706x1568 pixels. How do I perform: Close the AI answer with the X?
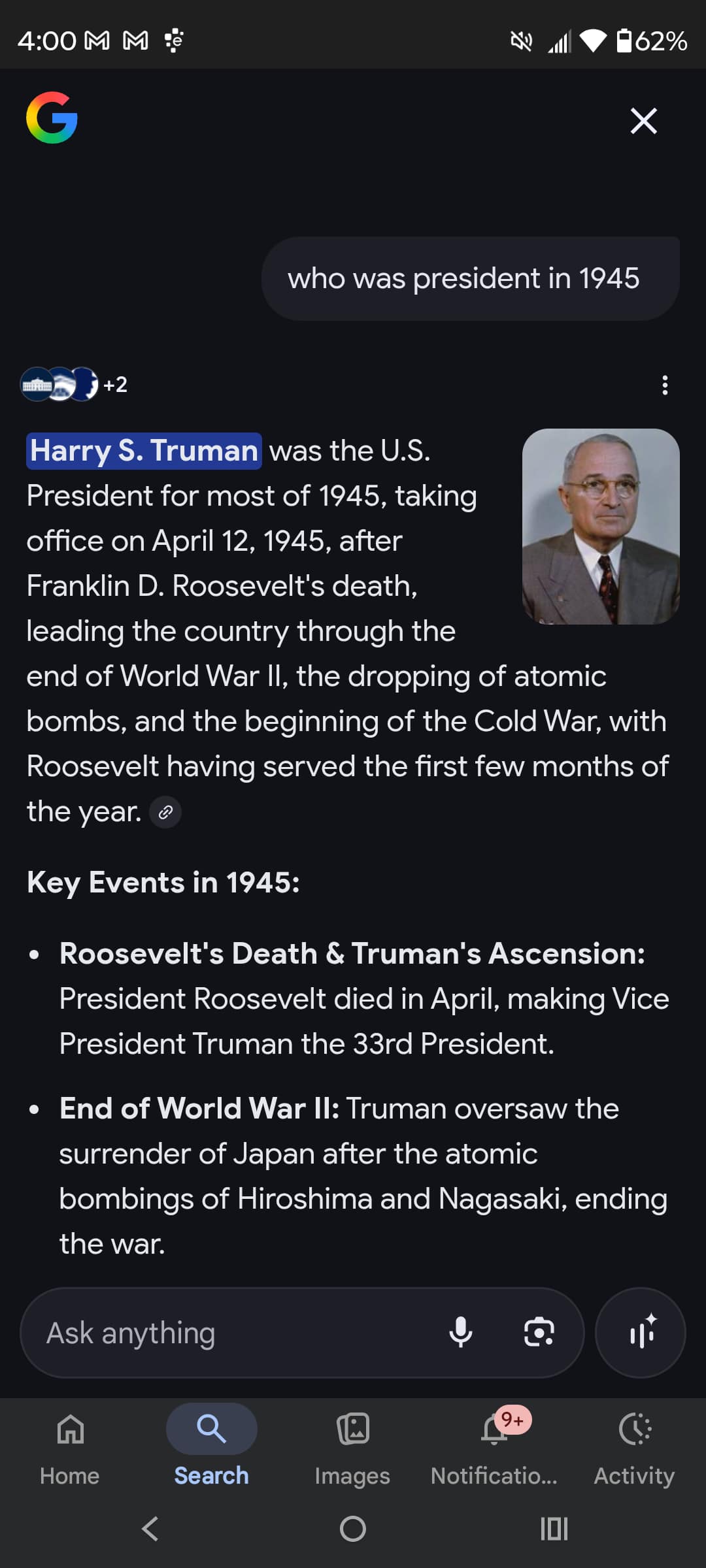(x=643, y=121)
